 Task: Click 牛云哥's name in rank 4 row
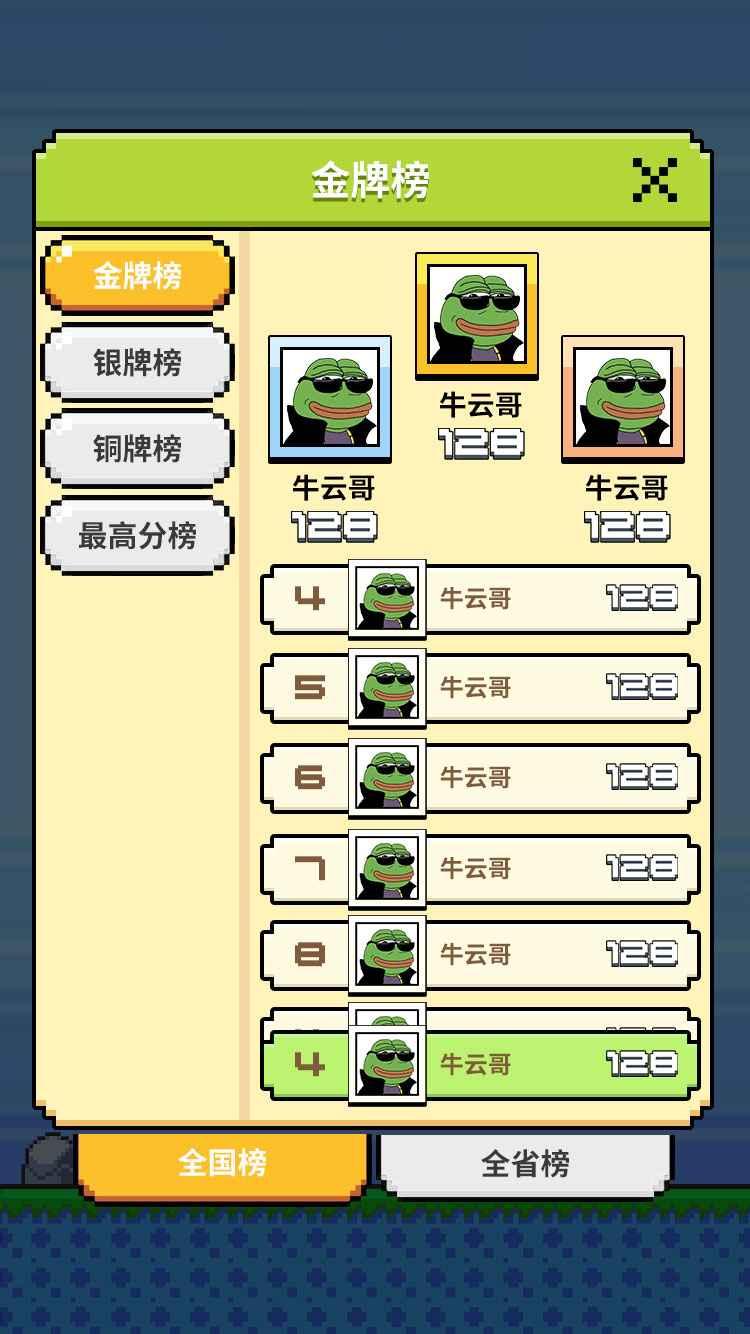pos(477,599)
